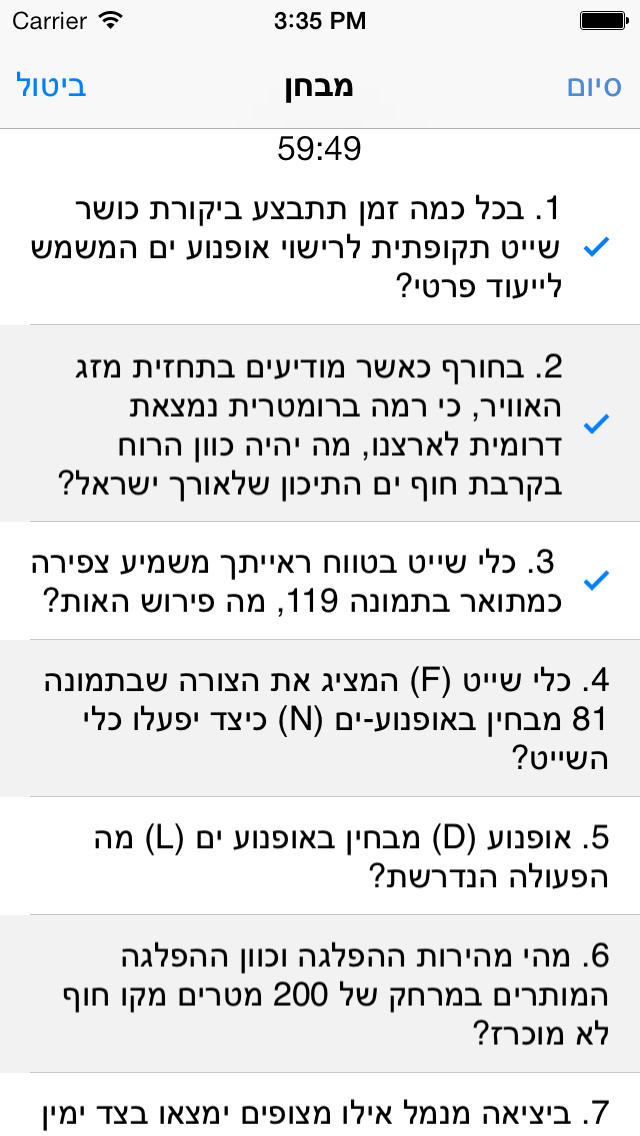
Task: Select question 4 about vessel (F) in picture 81
Action: pos(320,718)
